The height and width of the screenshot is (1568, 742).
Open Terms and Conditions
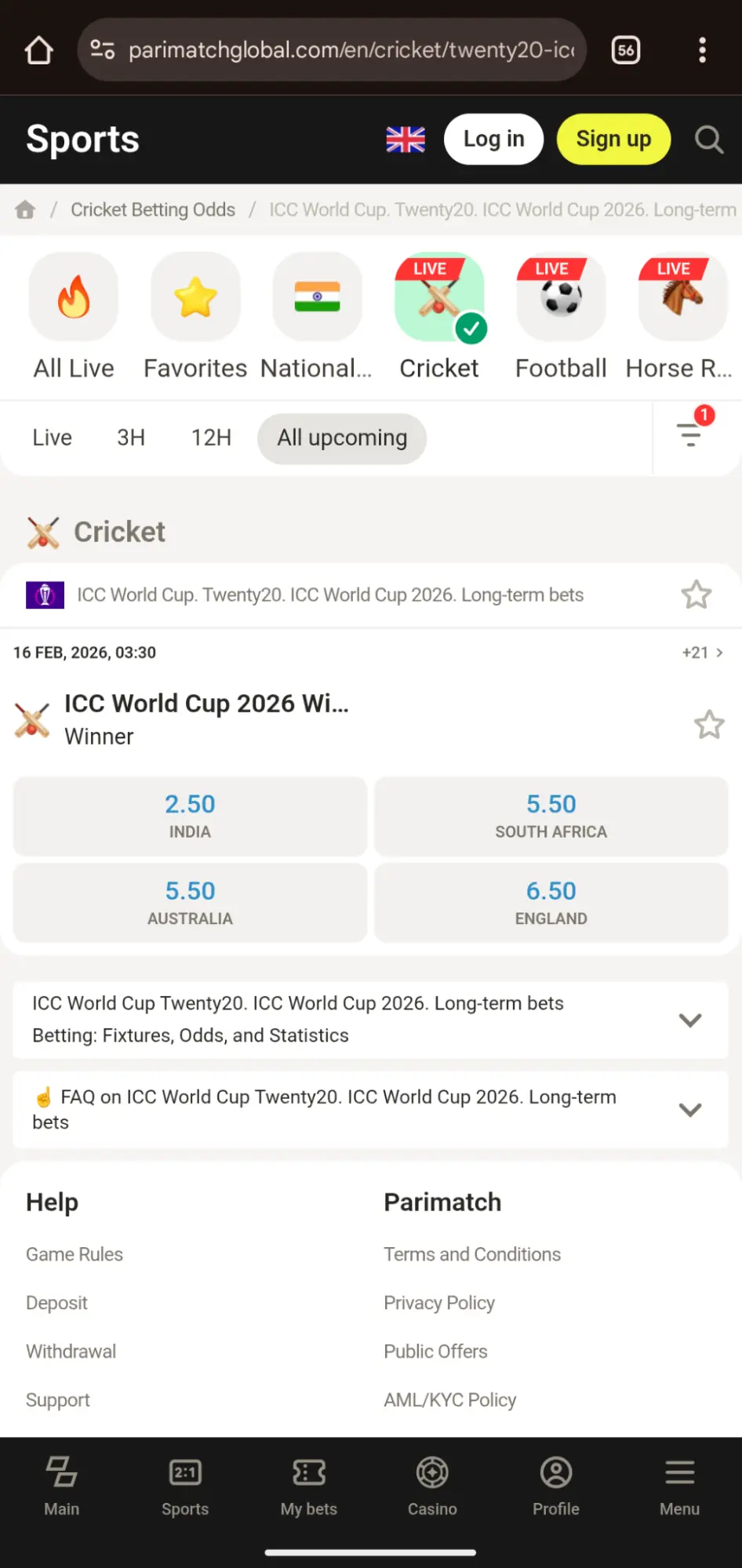472,1254
